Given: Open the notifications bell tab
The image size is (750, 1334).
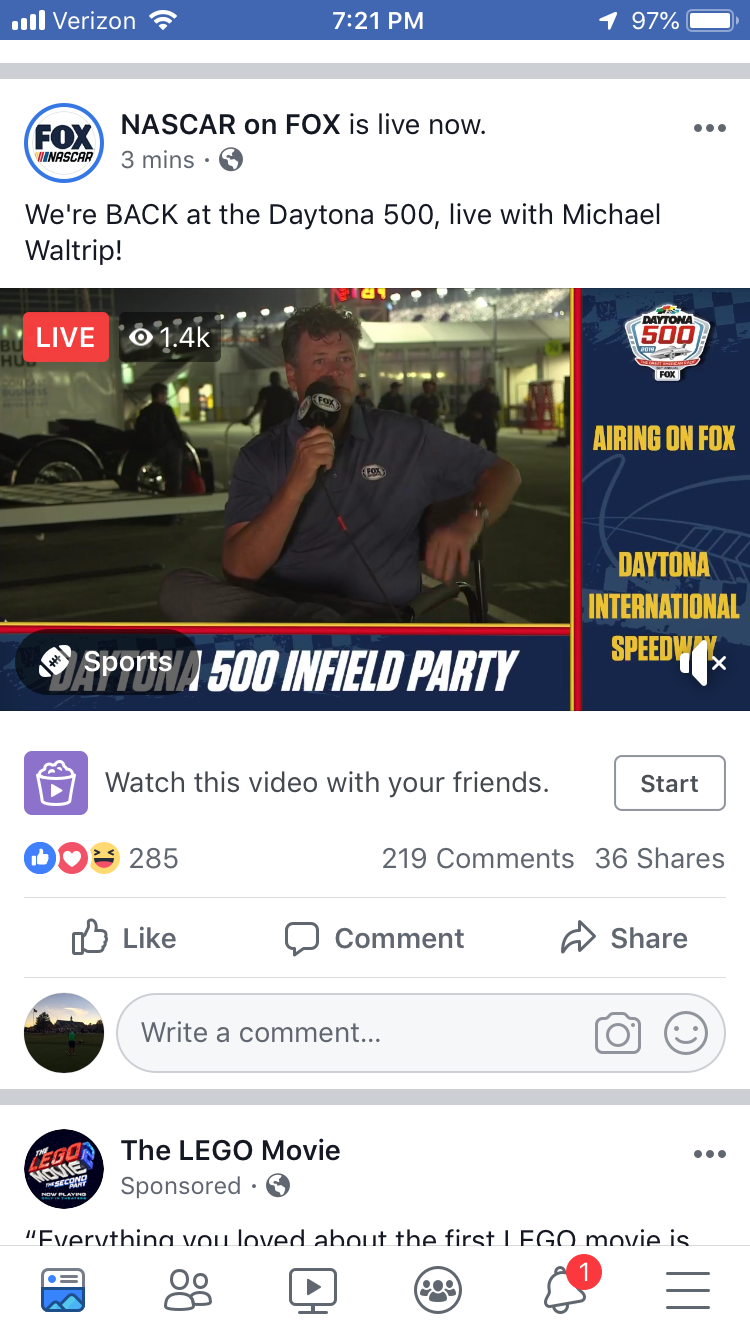Looking at the screenshot, I should click(565, 1290).
